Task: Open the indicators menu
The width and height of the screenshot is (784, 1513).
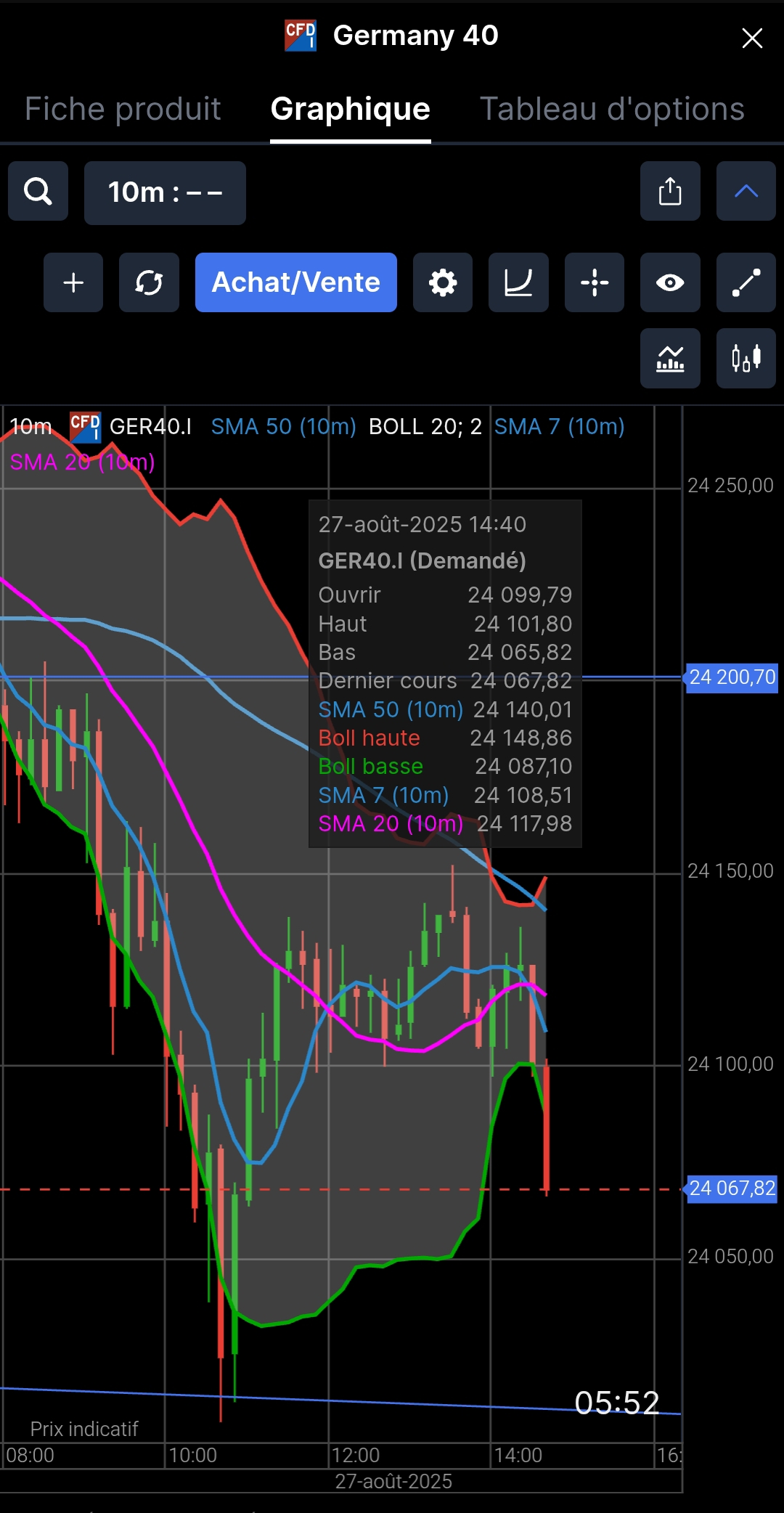Action: (x=670, y=358)
